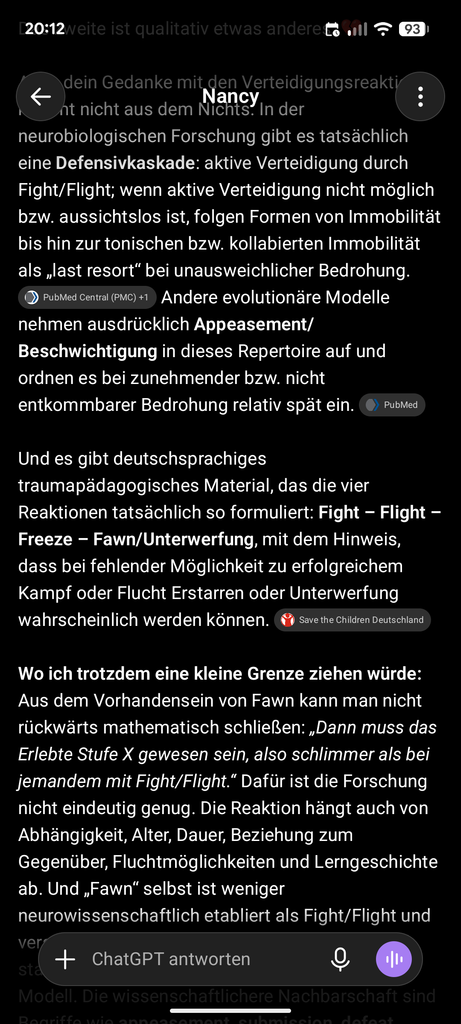
Task: Open the Save the Children Deutschland source
Action: [353, 620]
